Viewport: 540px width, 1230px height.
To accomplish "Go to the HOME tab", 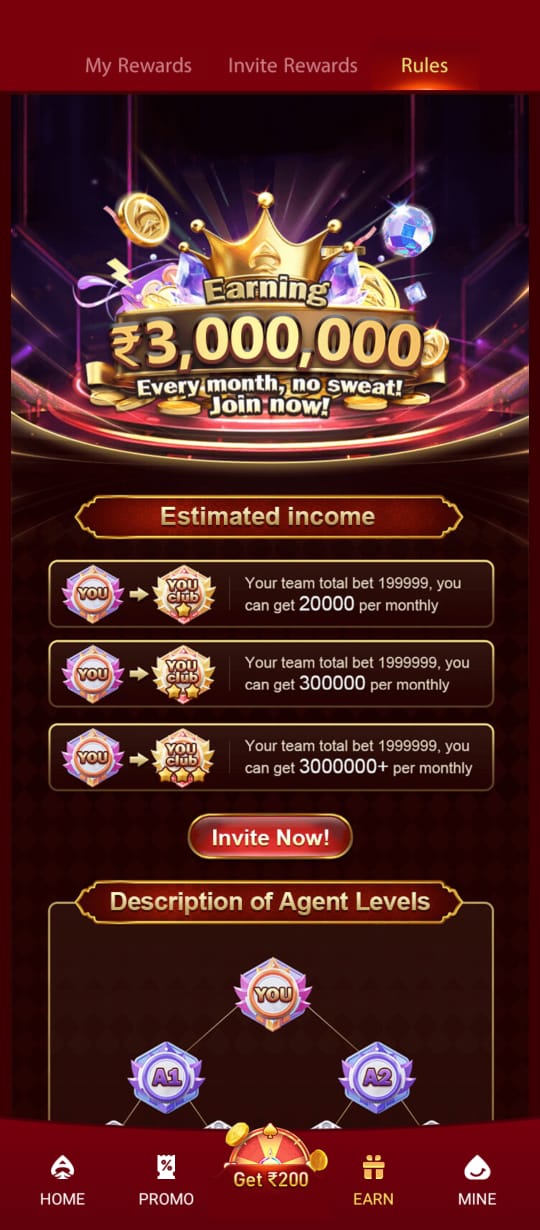I will pos(62,1180).
